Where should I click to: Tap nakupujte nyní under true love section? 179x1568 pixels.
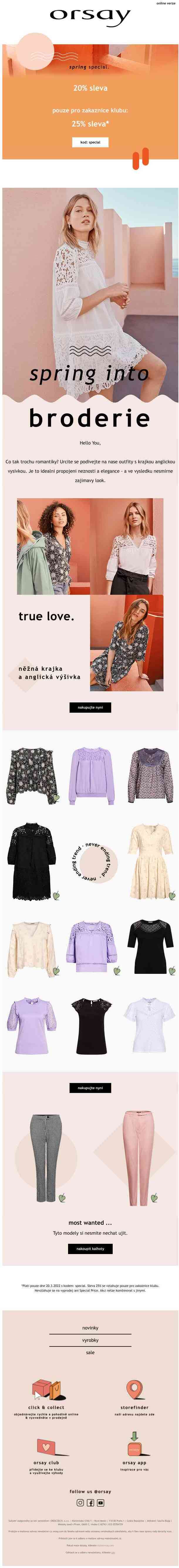(90, 707)
